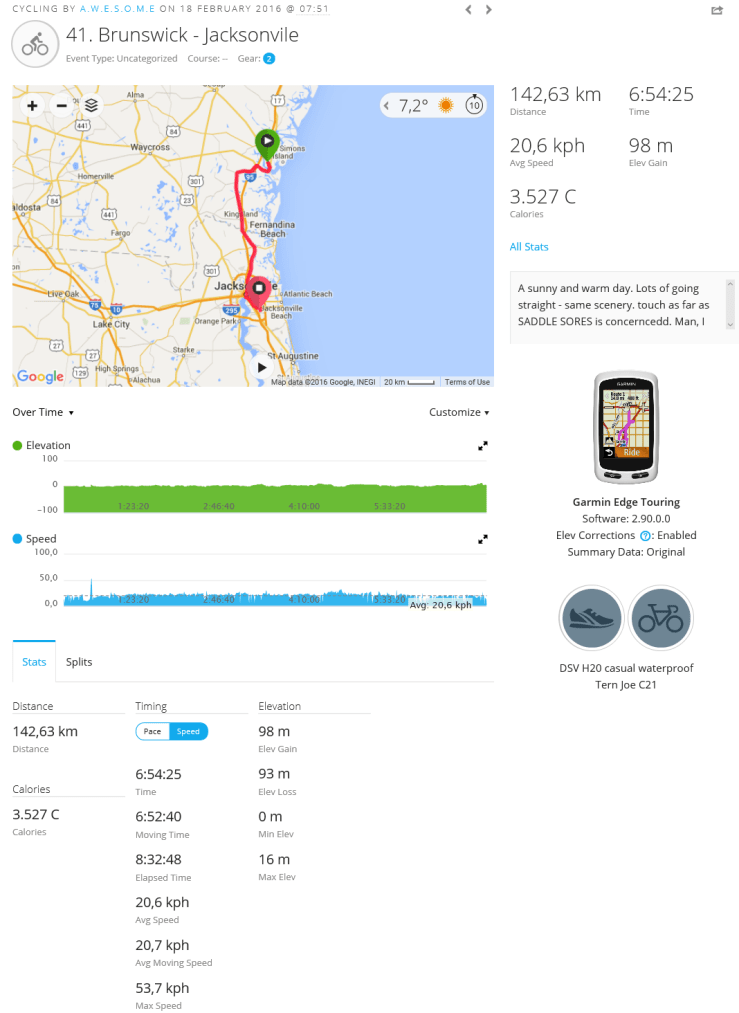Share this activity
Viewport: 739px width, 1013px height.
click(x=716, y=10)
